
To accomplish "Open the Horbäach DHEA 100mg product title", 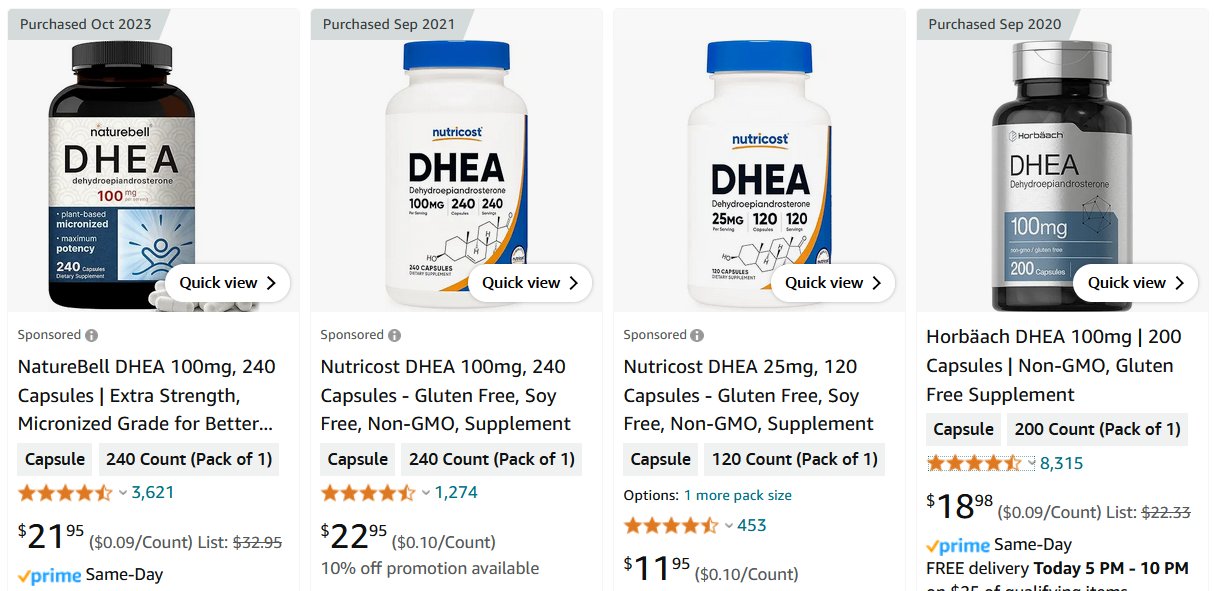I will pyautogui.click(x=1050, y=366).
